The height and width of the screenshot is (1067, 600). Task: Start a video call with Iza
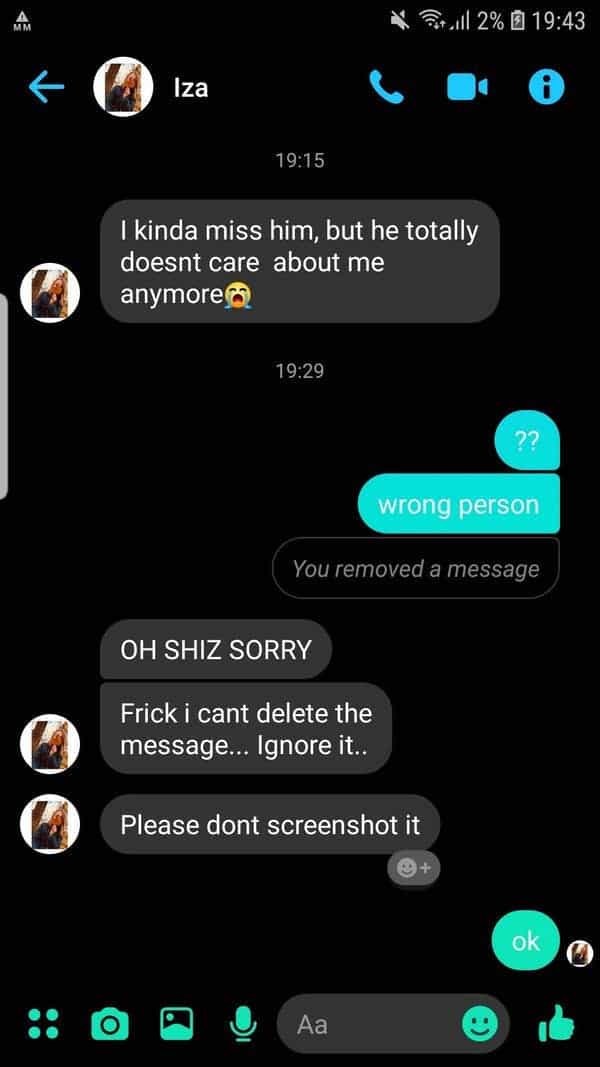coord(466,88)
